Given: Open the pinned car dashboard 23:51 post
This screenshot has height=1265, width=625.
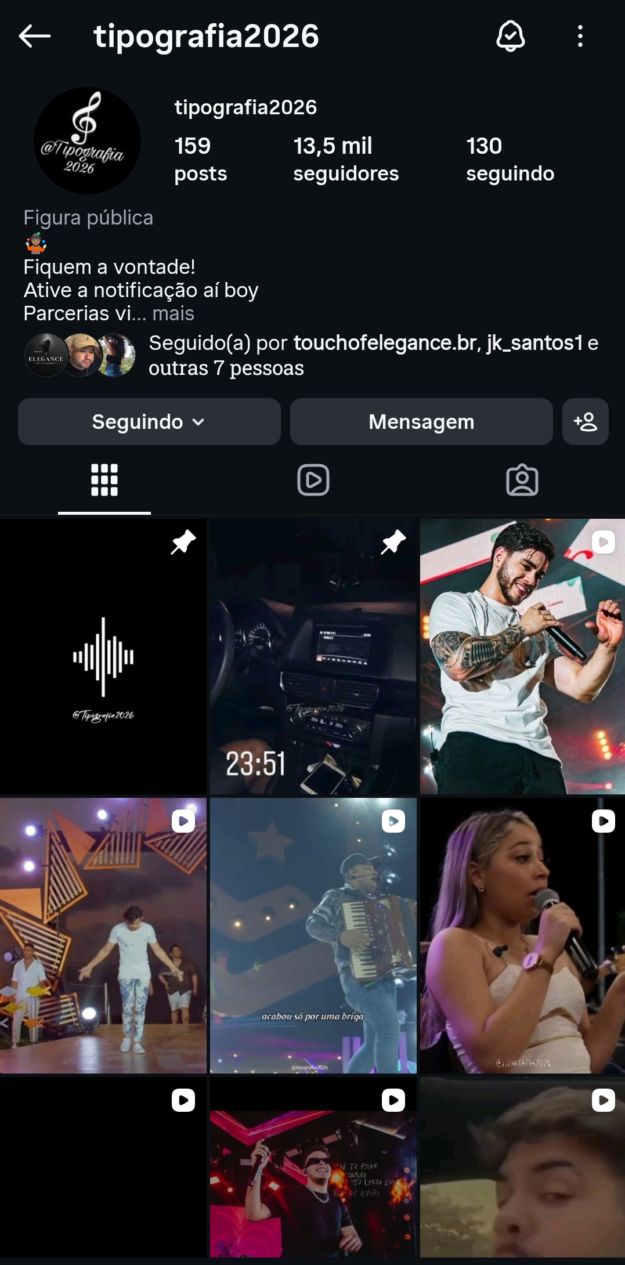Looking at the screenshot, I should coord(312,657).
